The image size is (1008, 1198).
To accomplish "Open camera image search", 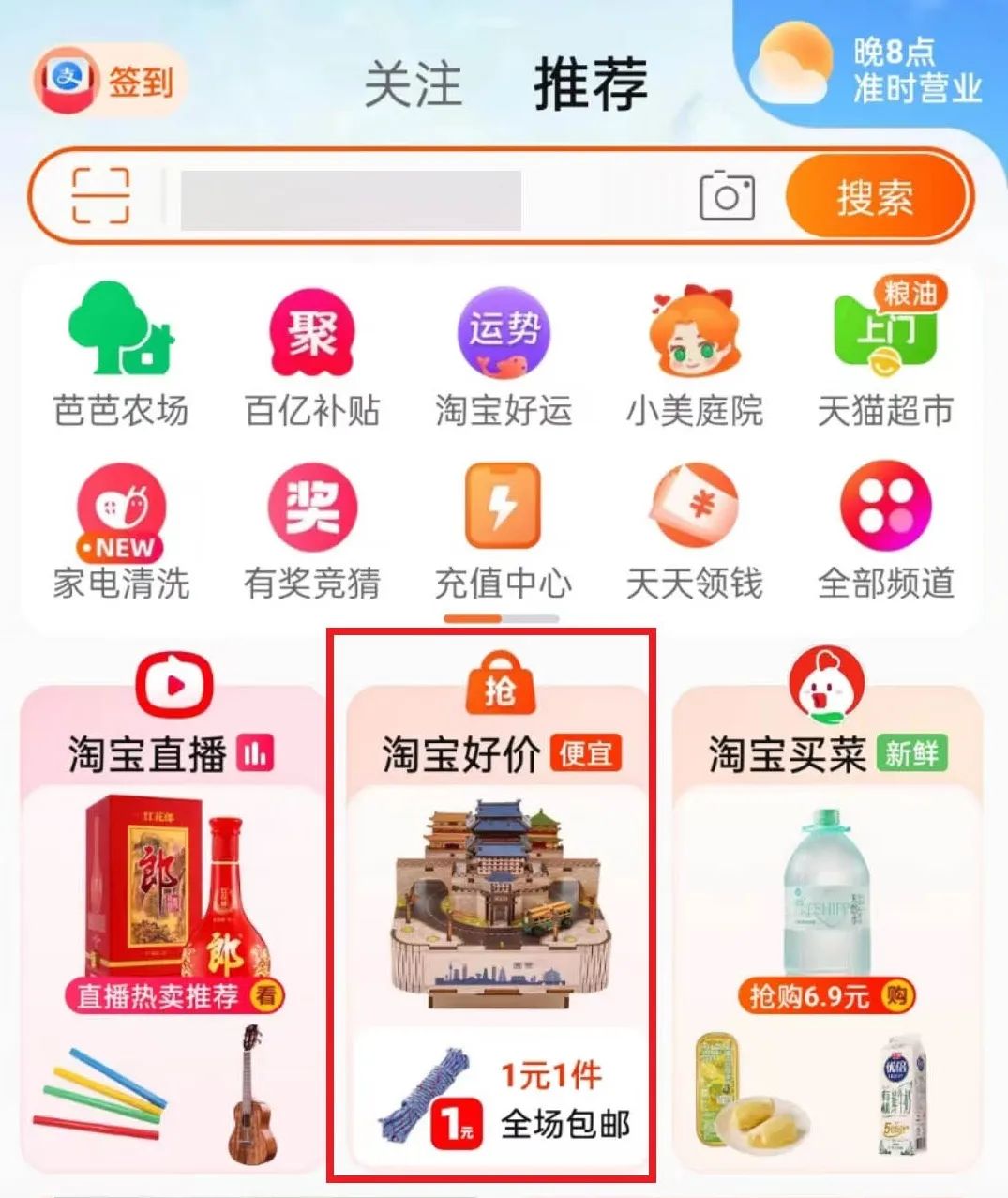I will (x=727, y=196).
